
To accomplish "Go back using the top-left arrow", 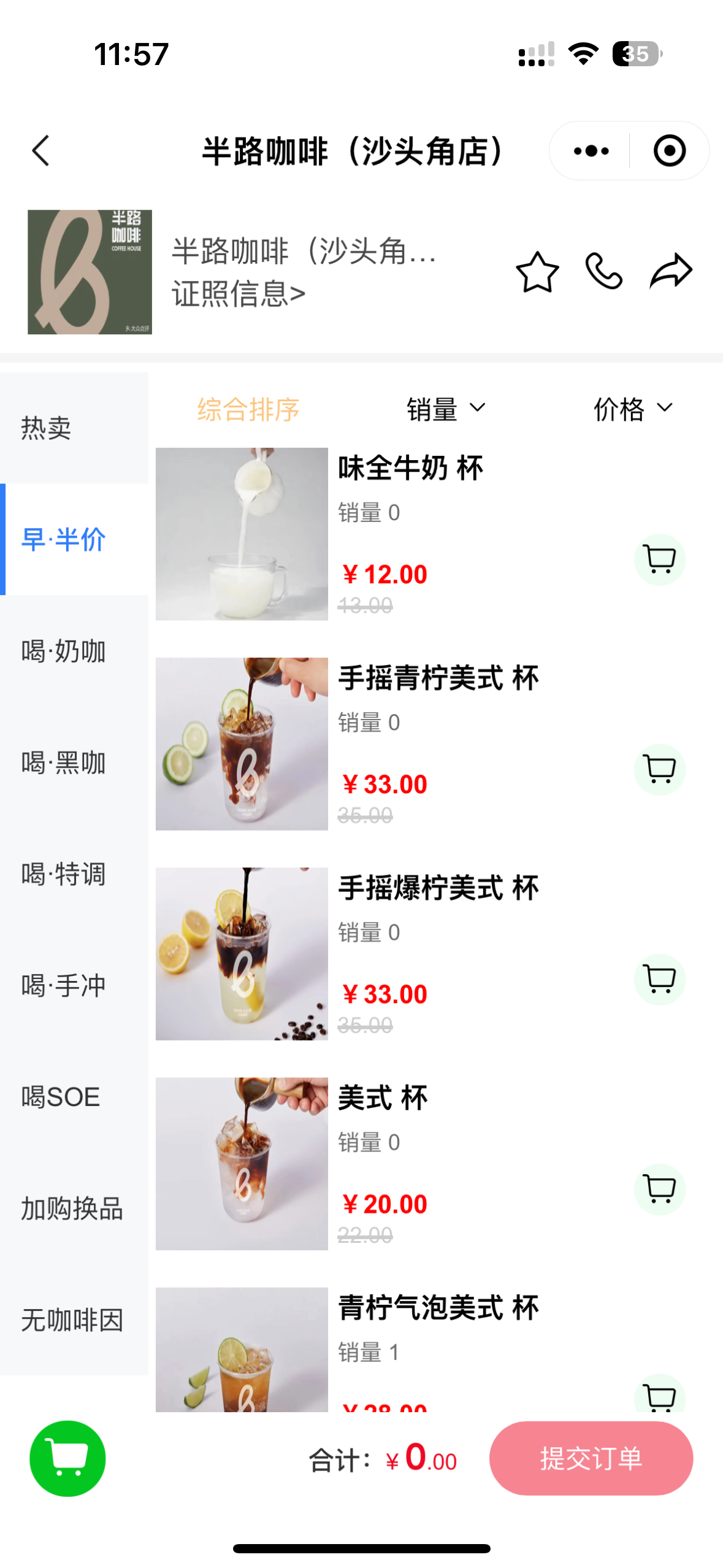I will [40, 151].
